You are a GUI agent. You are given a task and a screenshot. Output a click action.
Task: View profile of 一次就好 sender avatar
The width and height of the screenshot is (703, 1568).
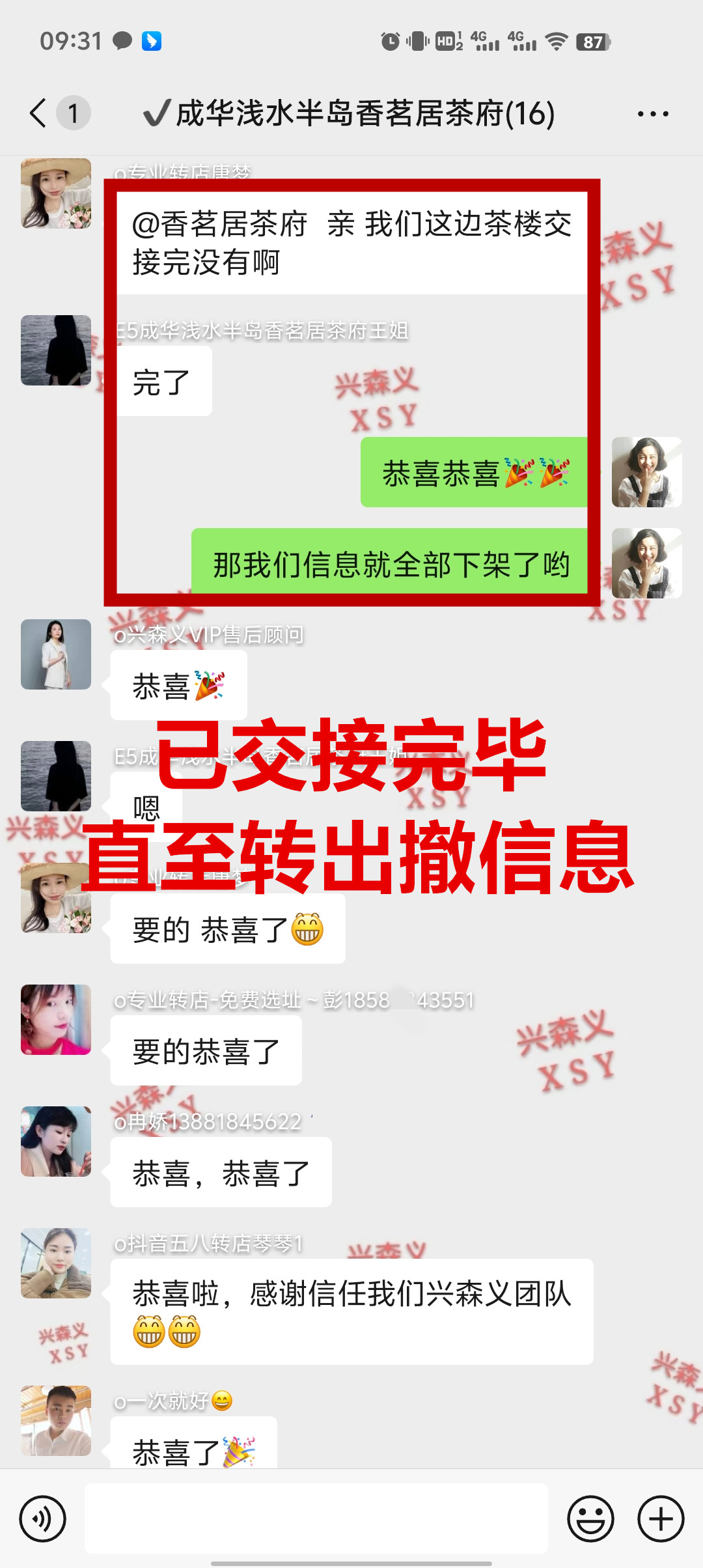[56, 1420]
